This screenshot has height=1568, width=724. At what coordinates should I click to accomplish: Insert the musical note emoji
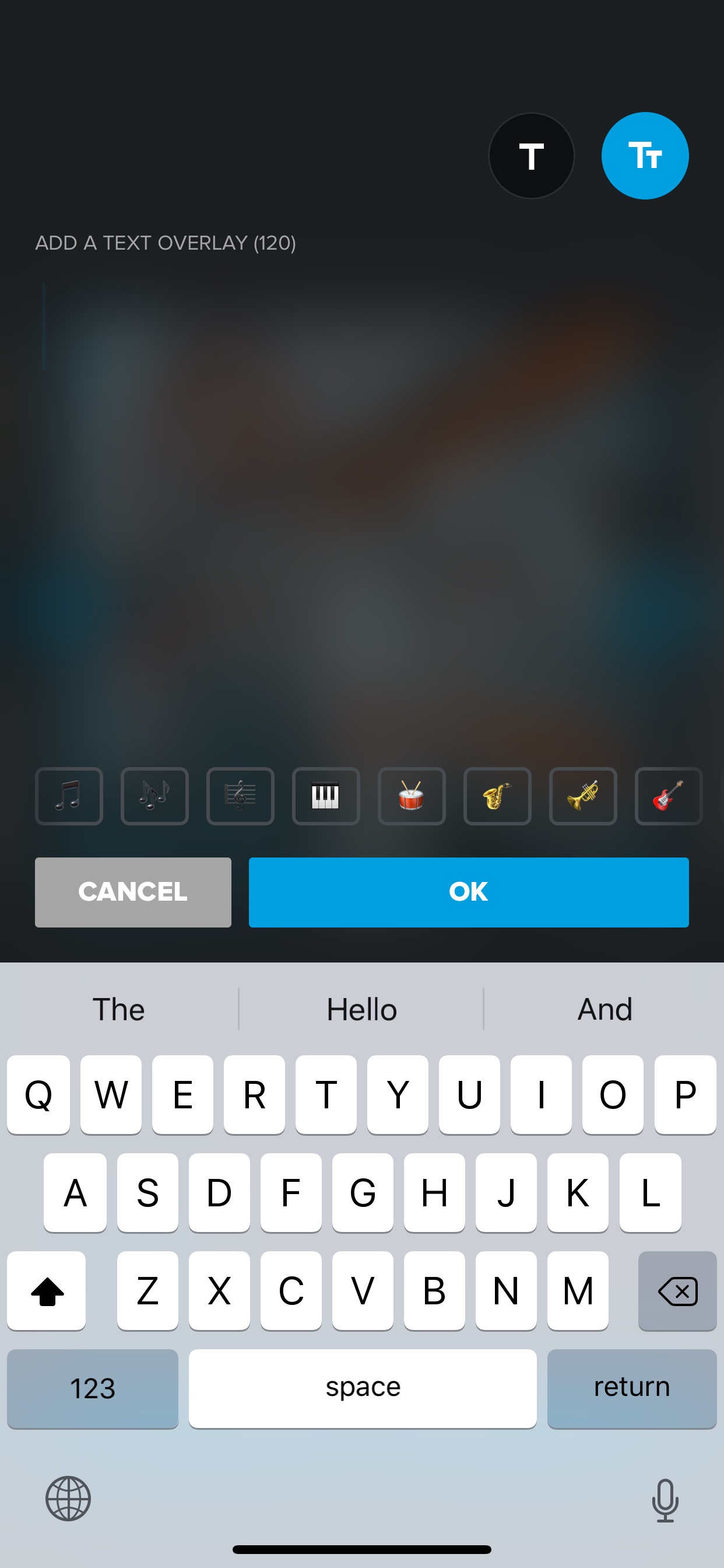click(x=69, y=796)
